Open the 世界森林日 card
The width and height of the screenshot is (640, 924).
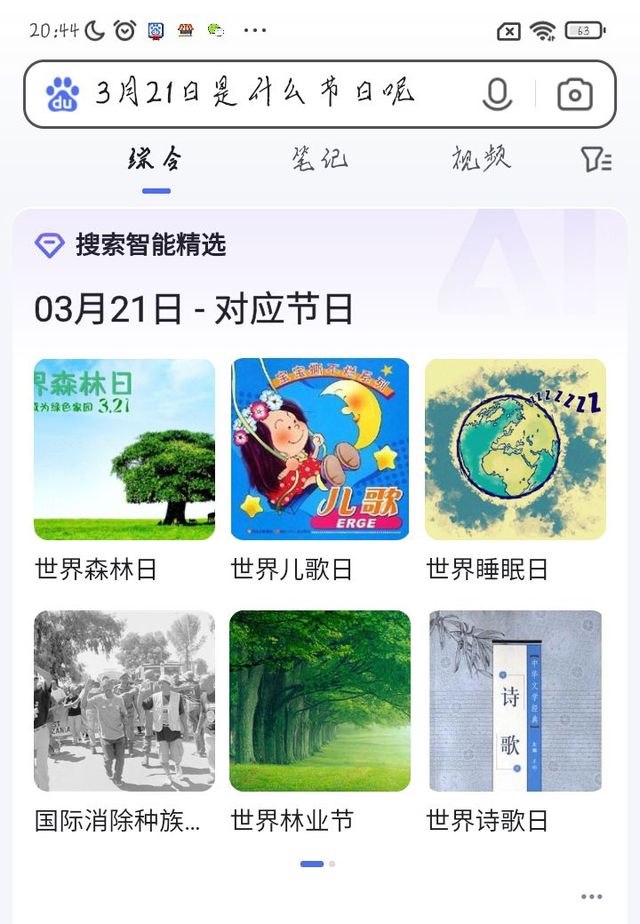(124, 470)
